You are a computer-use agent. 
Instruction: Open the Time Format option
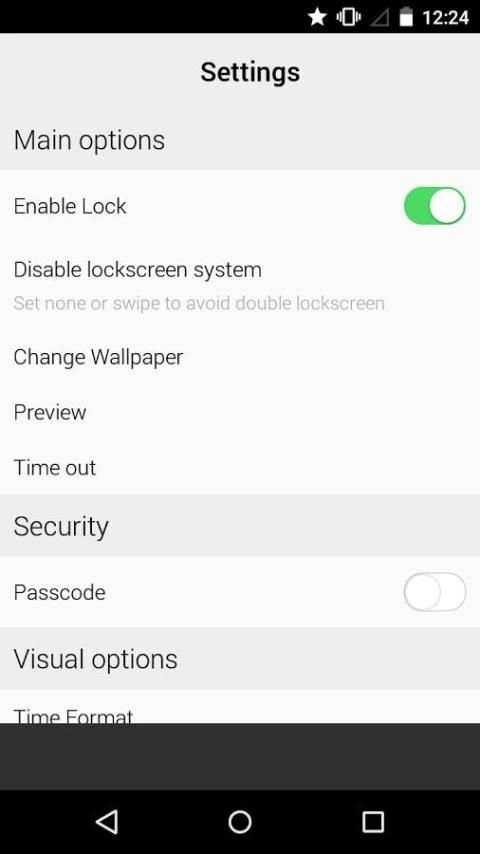pyautogui.click(x=240, y=707)
